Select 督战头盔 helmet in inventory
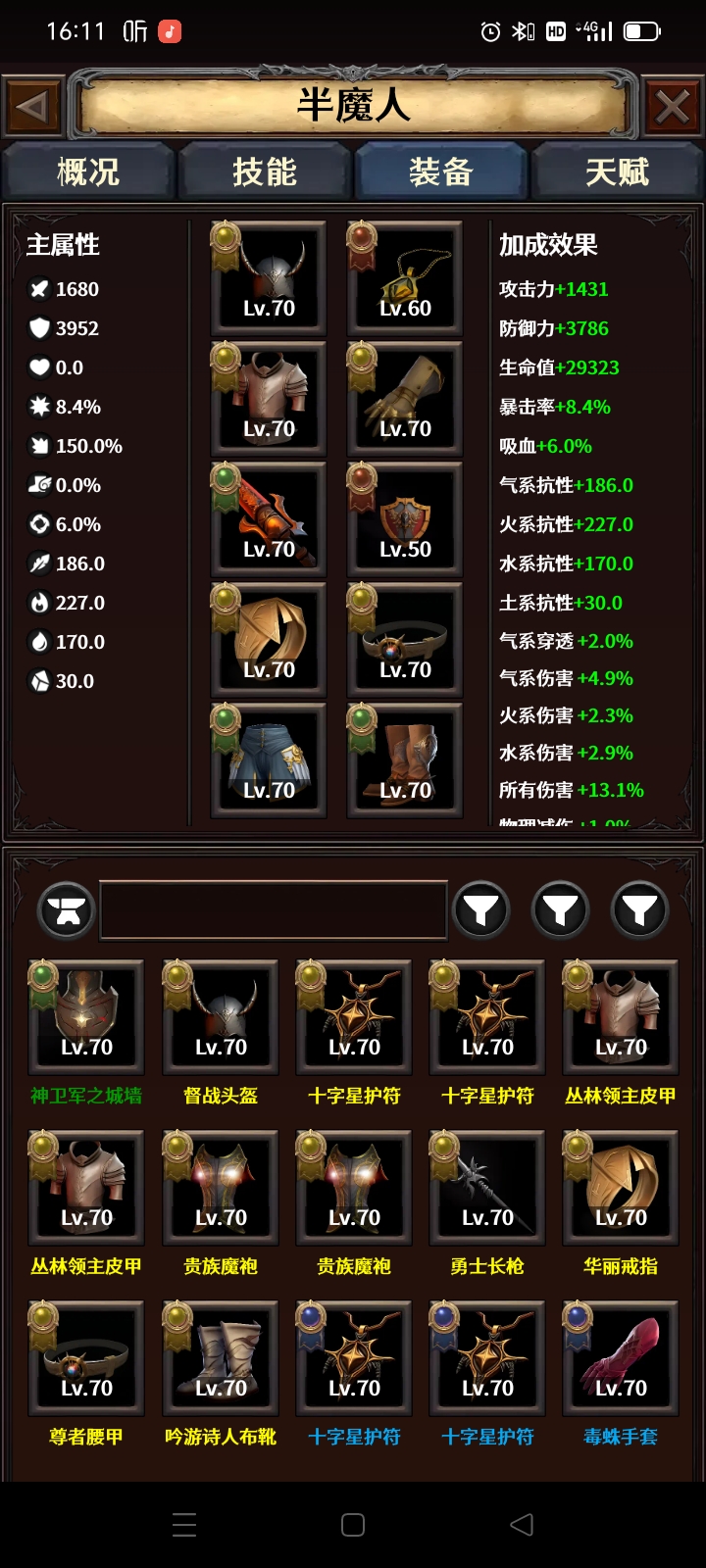This screenshot has height=1568, width=706. click(221, 1018)
